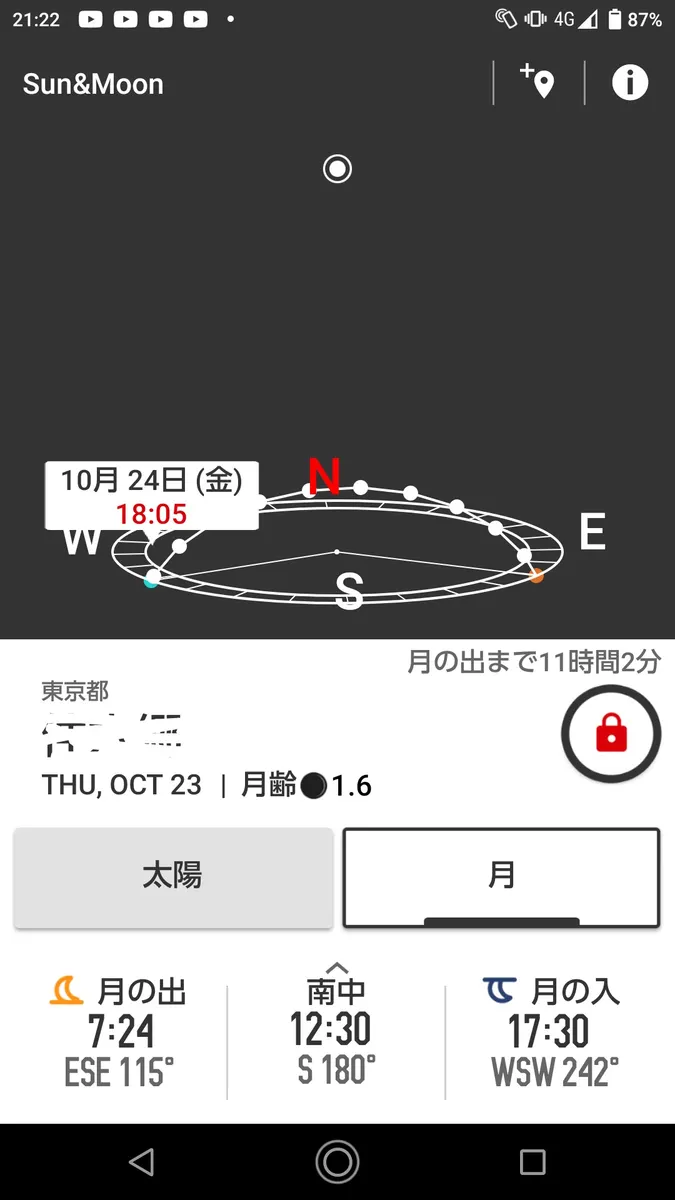Go back with system back button
This screenshot has width=675, height=1200.
[x=142, y=1161]
